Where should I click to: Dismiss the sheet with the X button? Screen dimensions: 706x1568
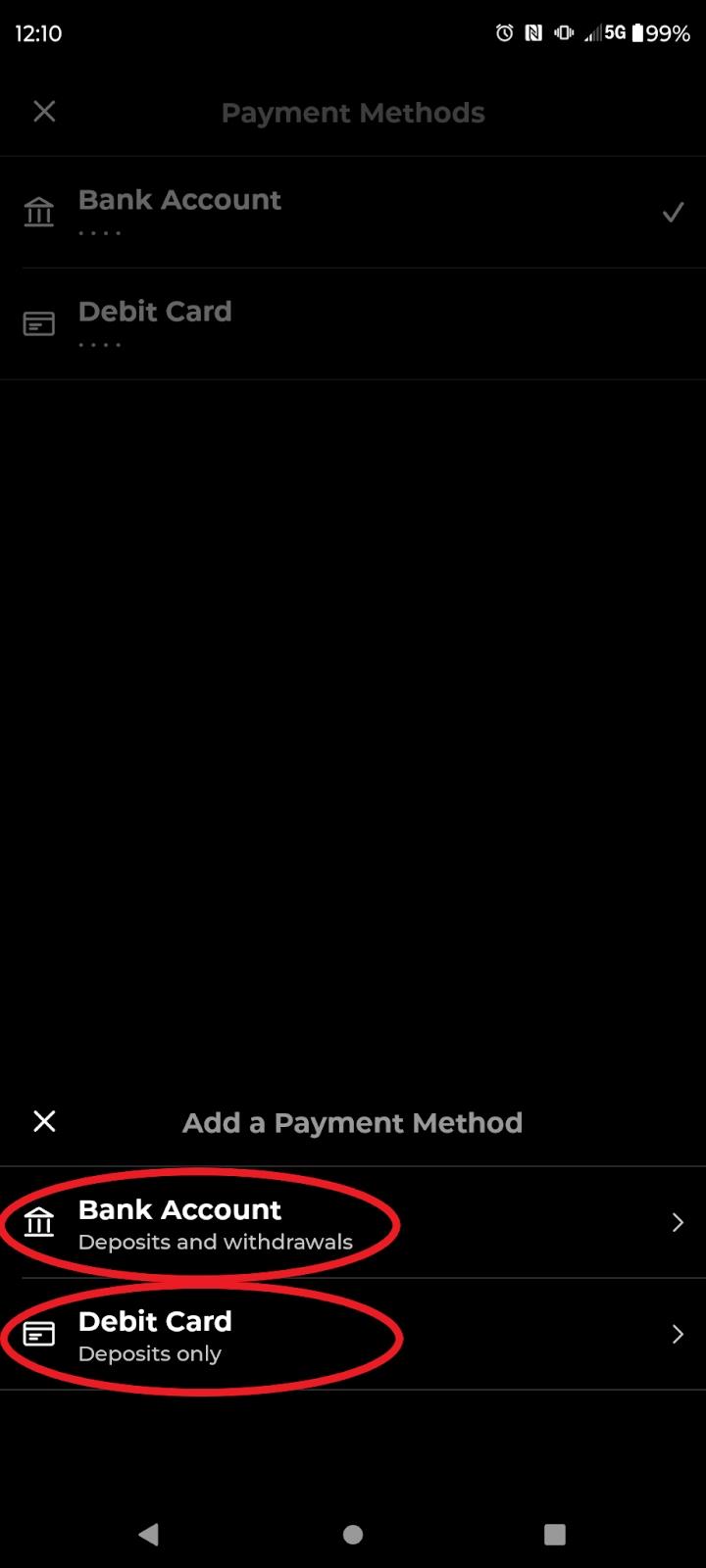(44, 1120)
